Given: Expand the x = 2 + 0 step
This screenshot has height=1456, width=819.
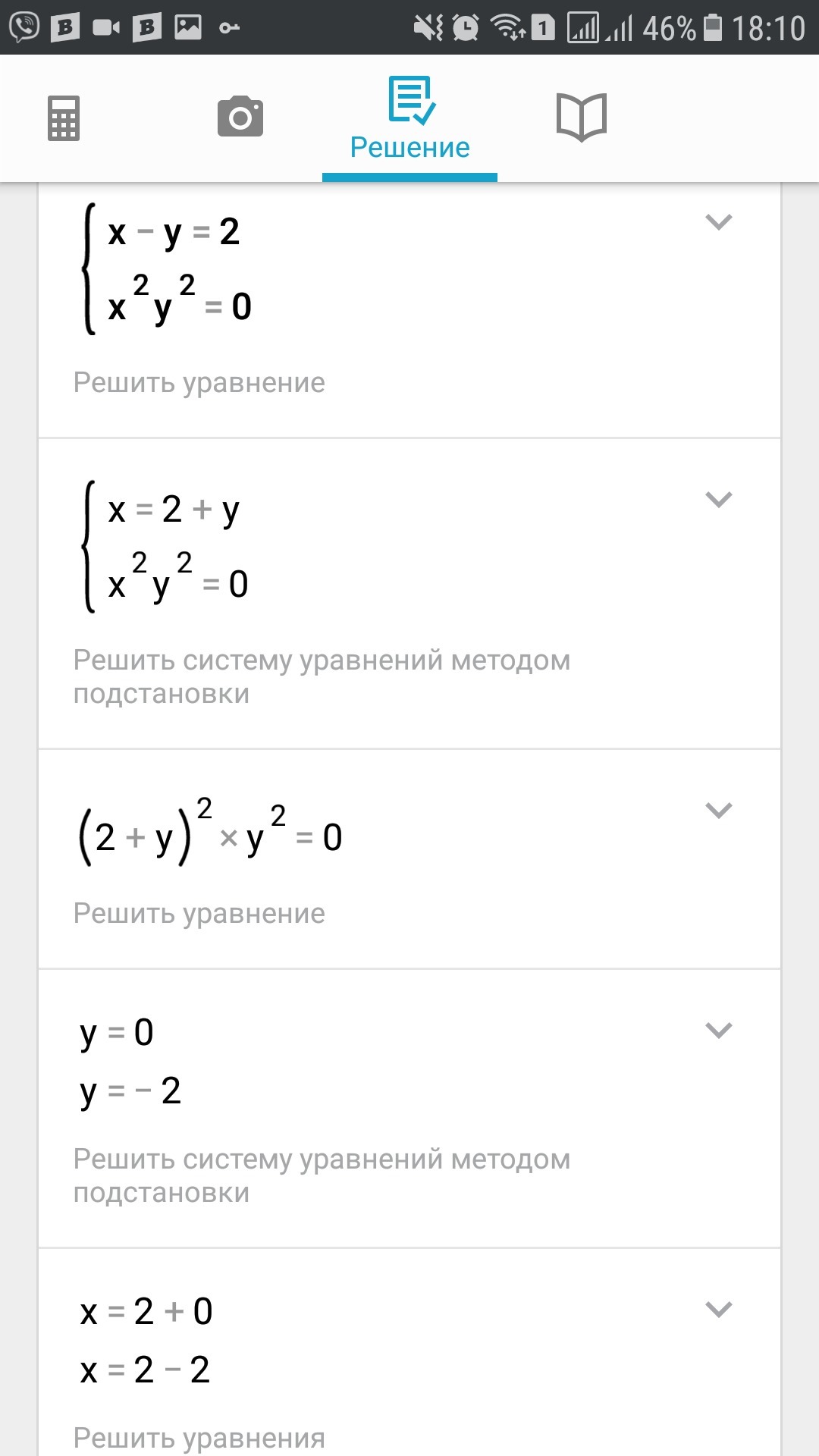Looking at the screenshot, I should pyautogui.click(x=718, y=1310).
